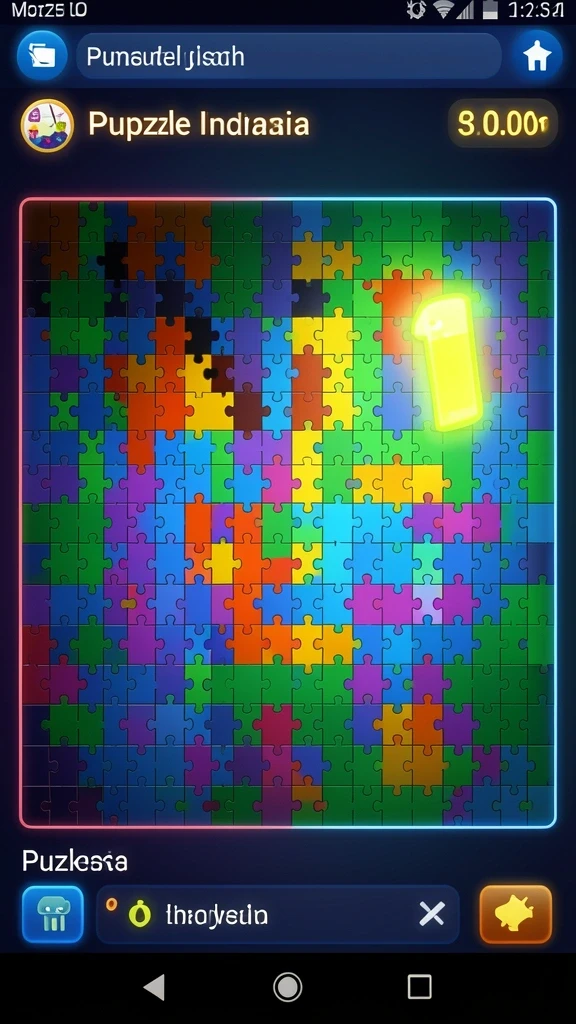This screenshot has width=576, height=1024.
Task: Go back with the system back button
Action: coord(154,987)
